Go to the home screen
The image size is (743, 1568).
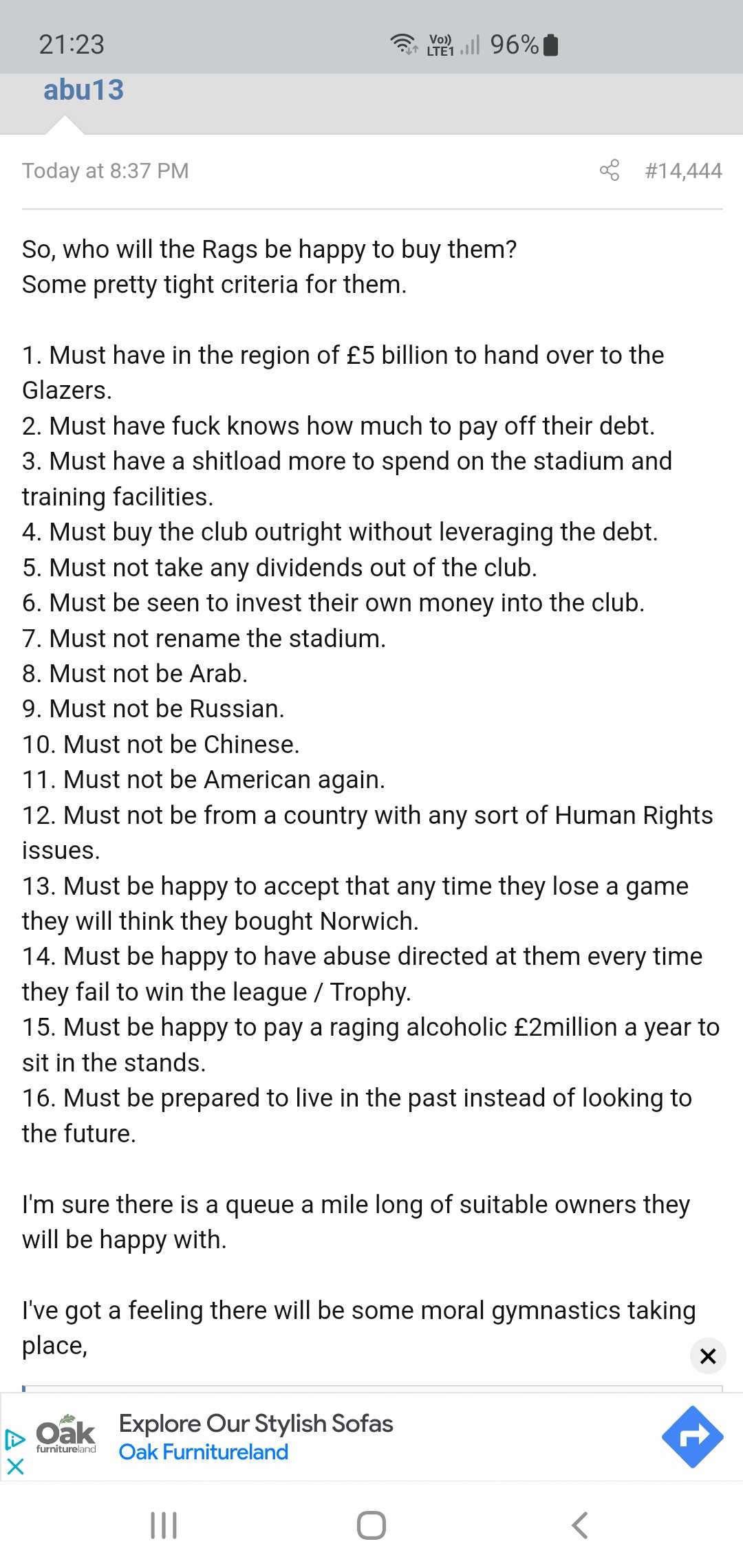click(x=371, y=1525)
